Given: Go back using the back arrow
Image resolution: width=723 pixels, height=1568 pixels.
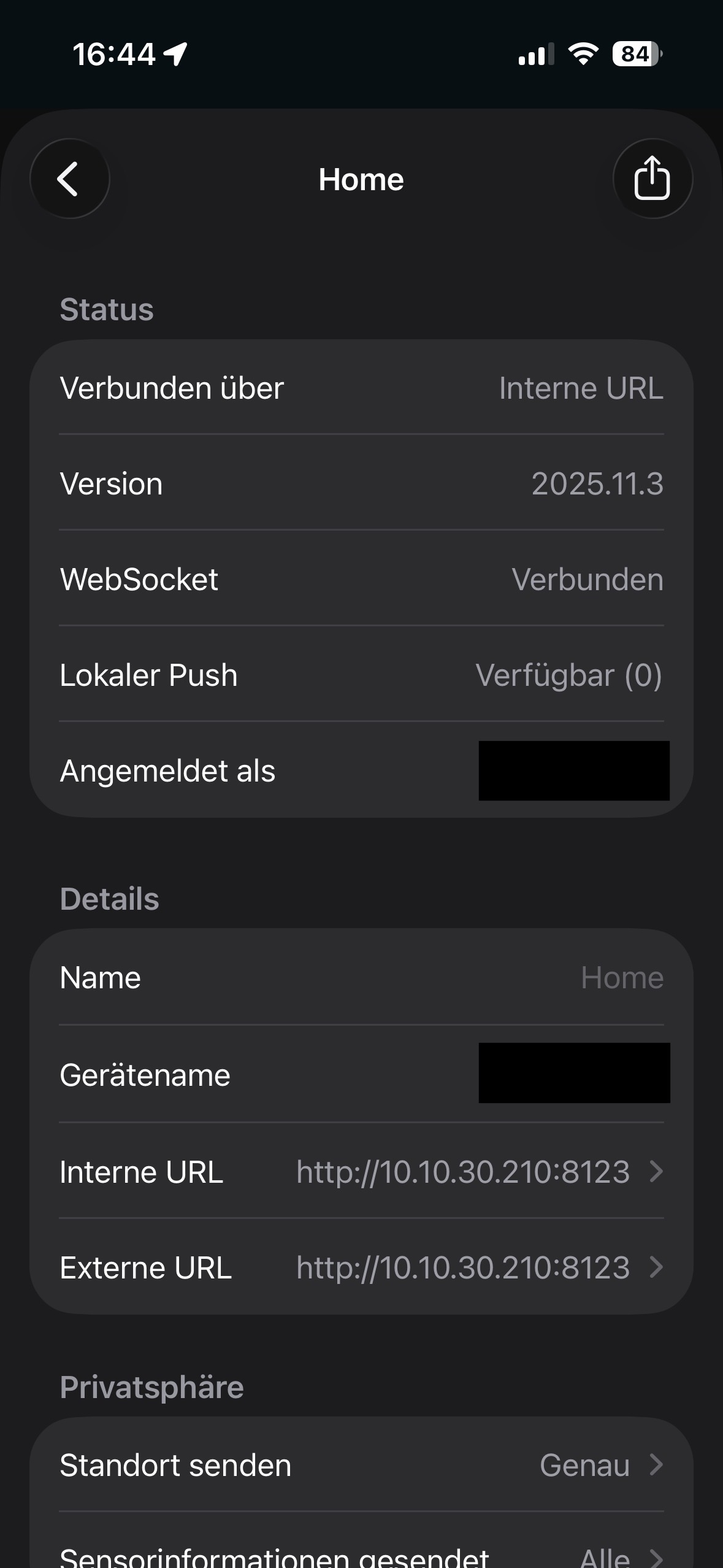Looking at the screenshot, I should (69, 179).
